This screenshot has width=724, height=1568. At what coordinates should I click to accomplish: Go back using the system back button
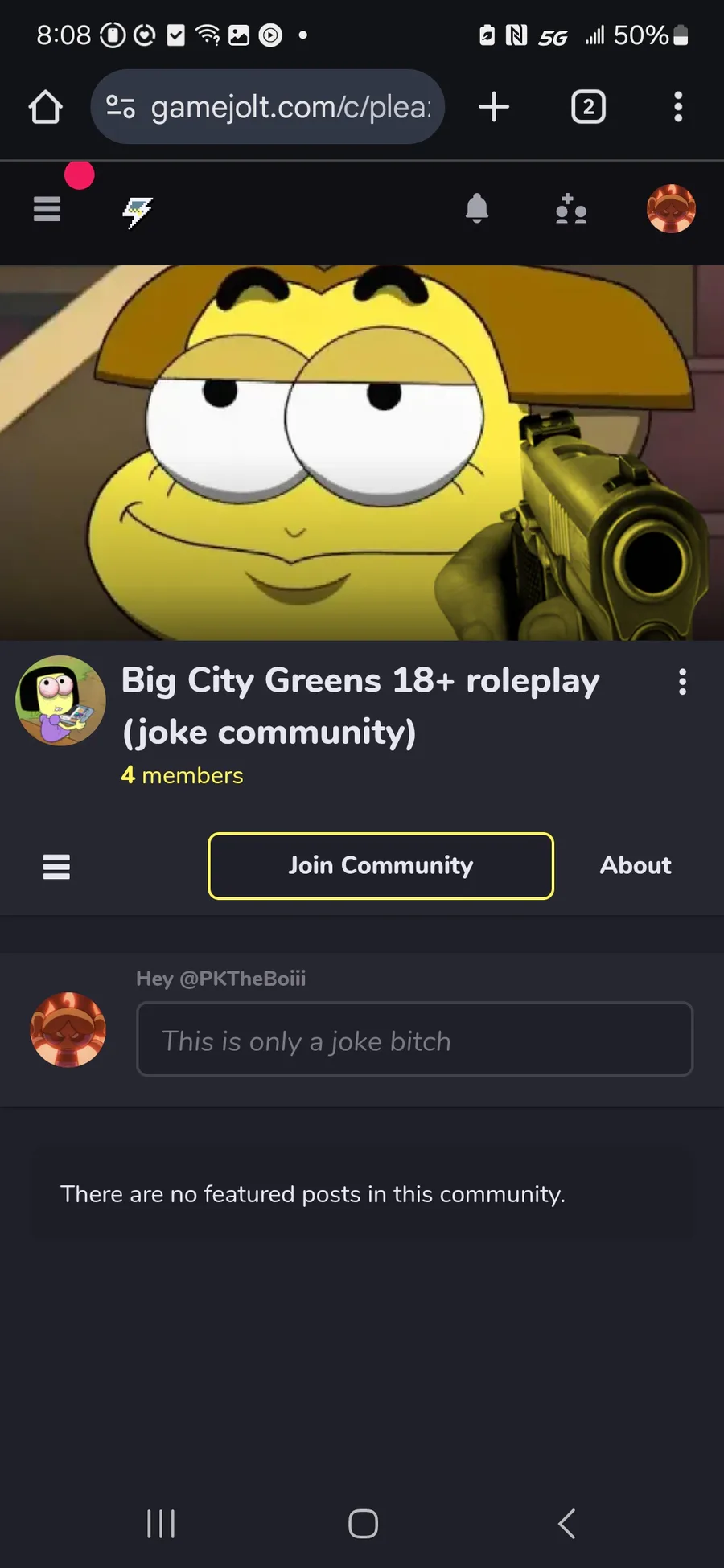(x=566, y=1523)
